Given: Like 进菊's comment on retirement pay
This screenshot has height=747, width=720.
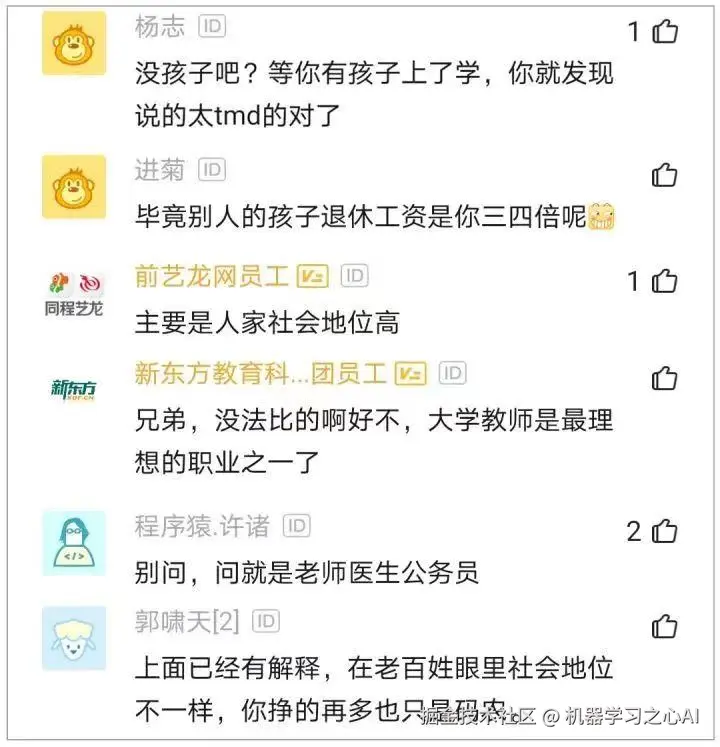Looking at the screenshot, I should tap(665, 176).
